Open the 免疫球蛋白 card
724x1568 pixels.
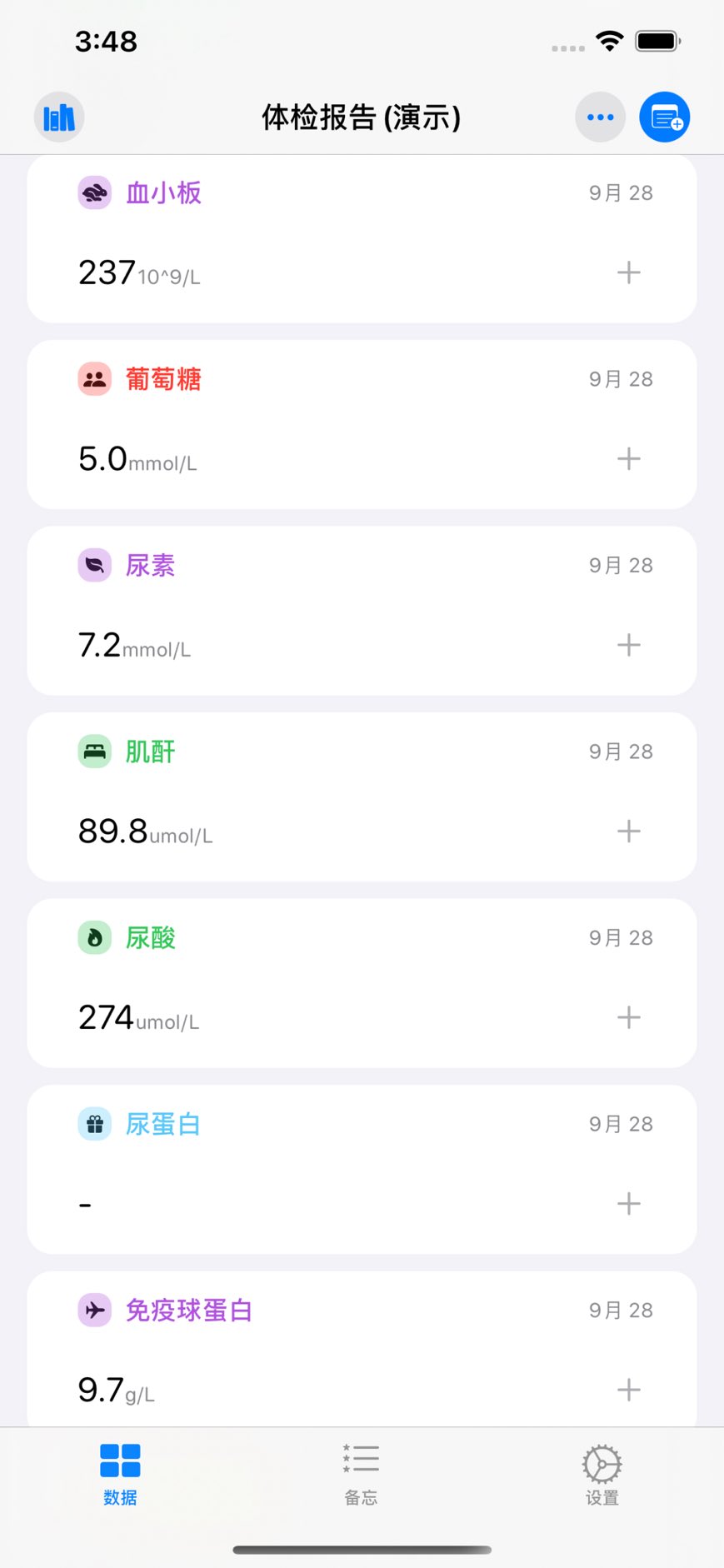333,1350
